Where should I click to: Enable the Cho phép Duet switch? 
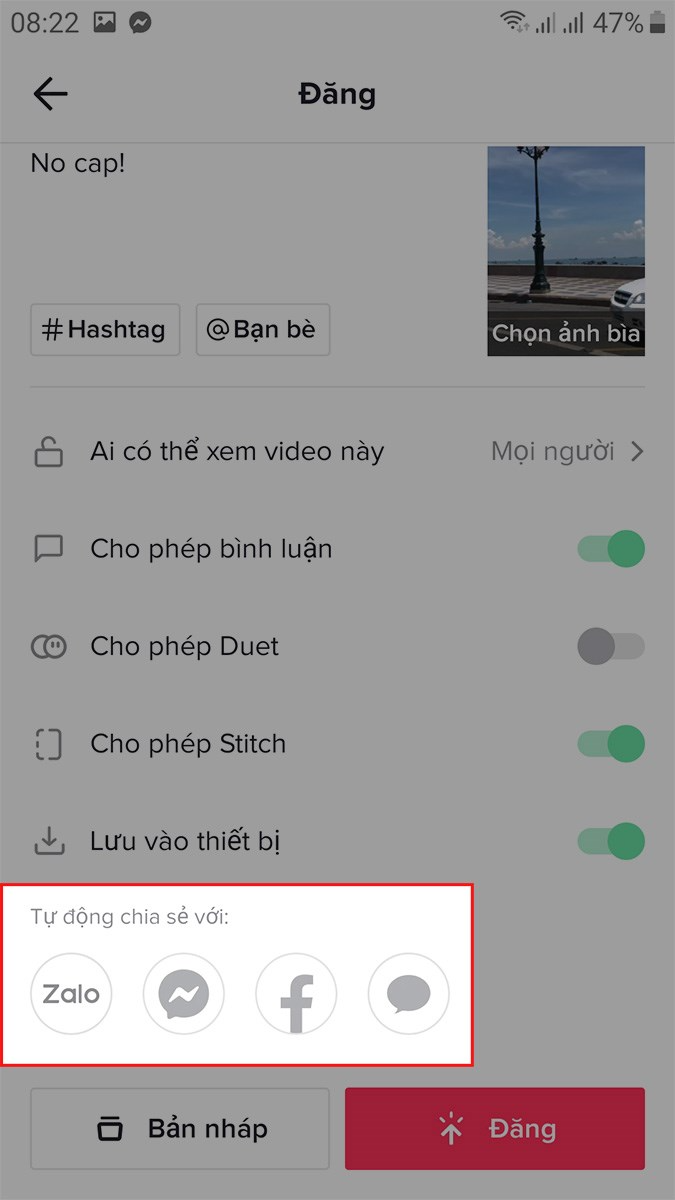[611, 647]
